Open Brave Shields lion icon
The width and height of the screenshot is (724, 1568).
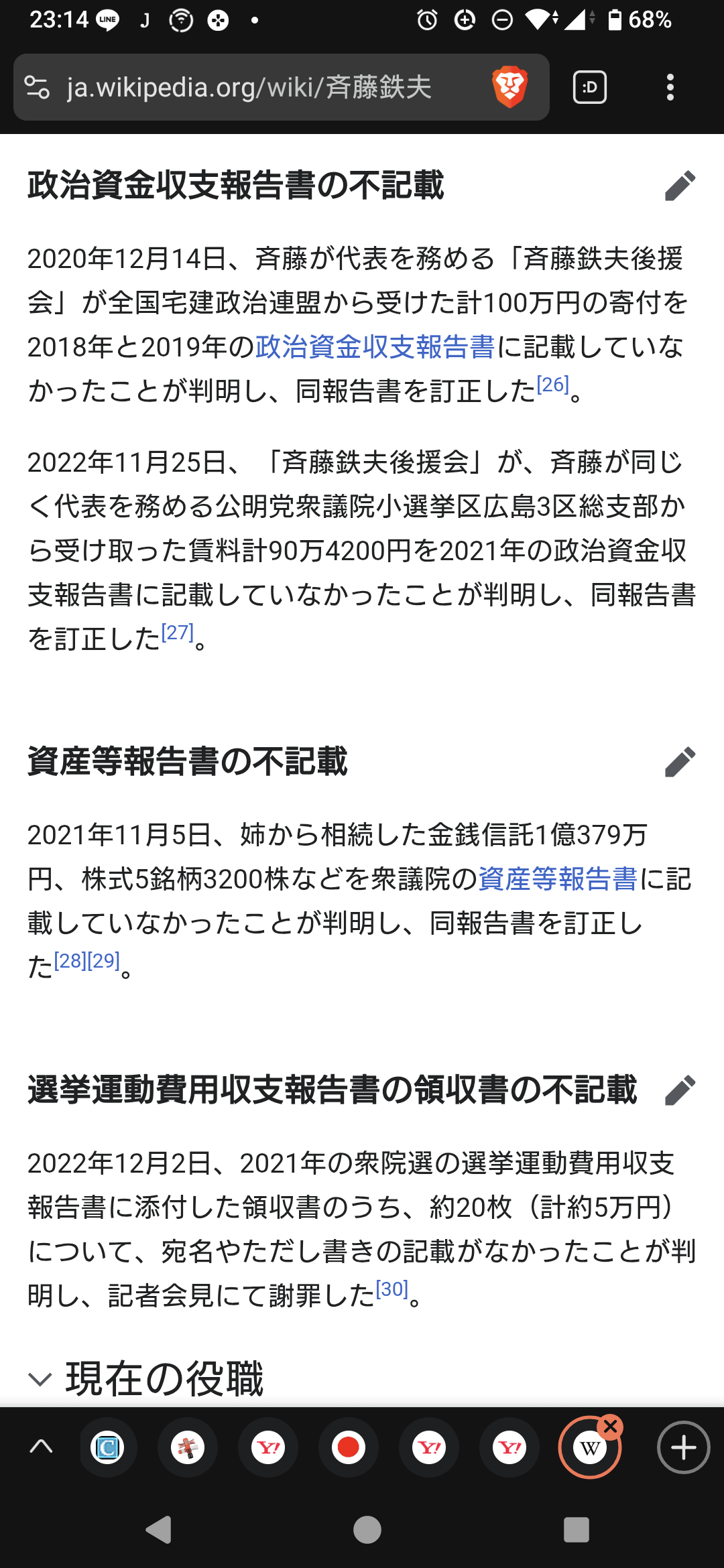point(509,87)
